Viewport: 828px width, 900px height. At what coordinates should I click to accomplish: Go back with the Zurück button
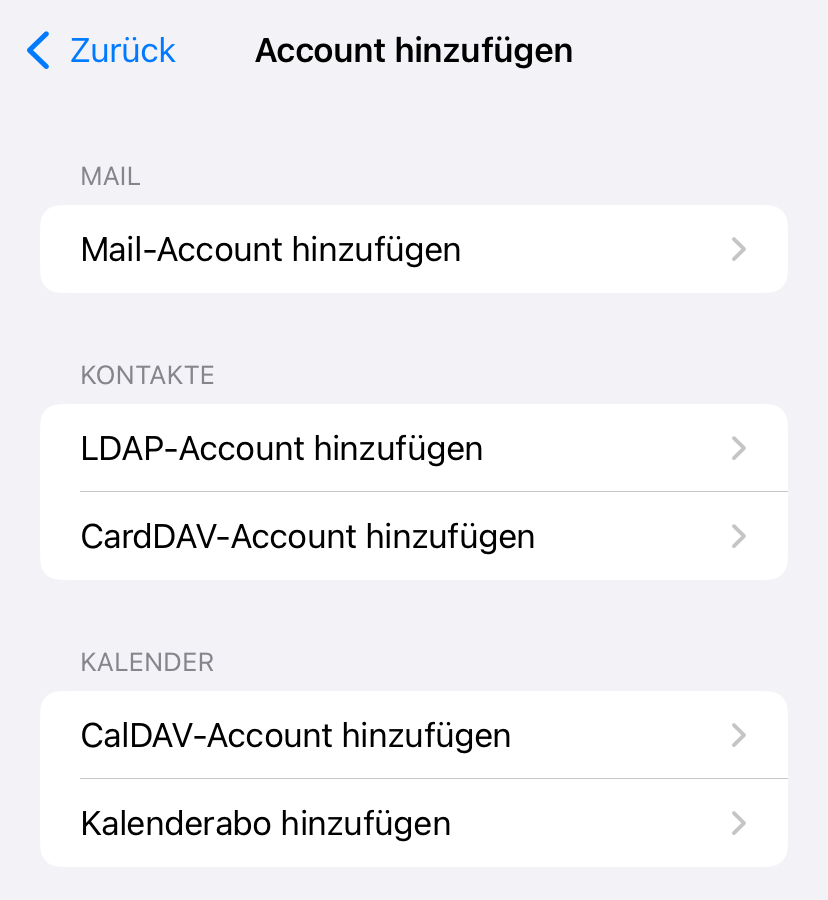tap(102, 50)
